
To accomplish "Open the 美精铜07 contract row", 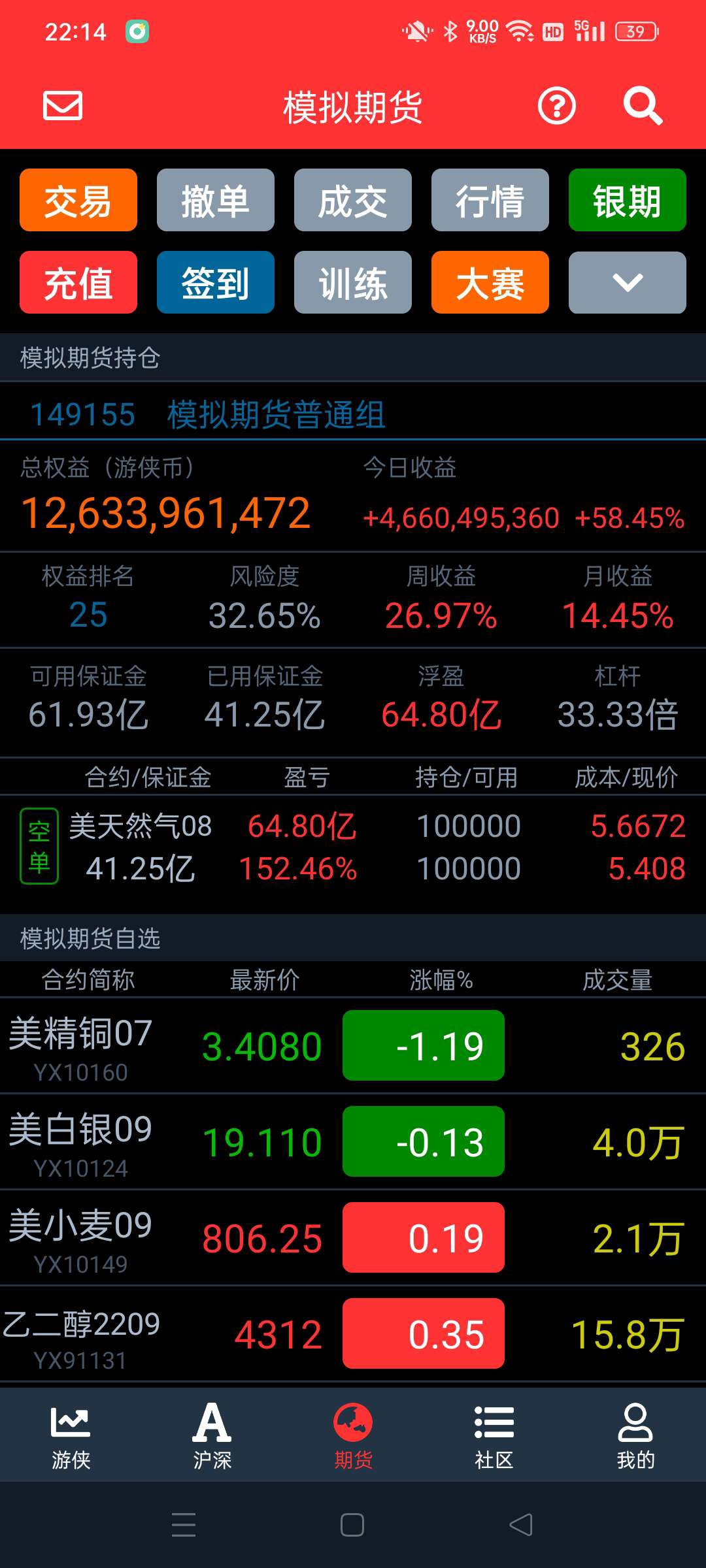I will tap(353, 1045).
